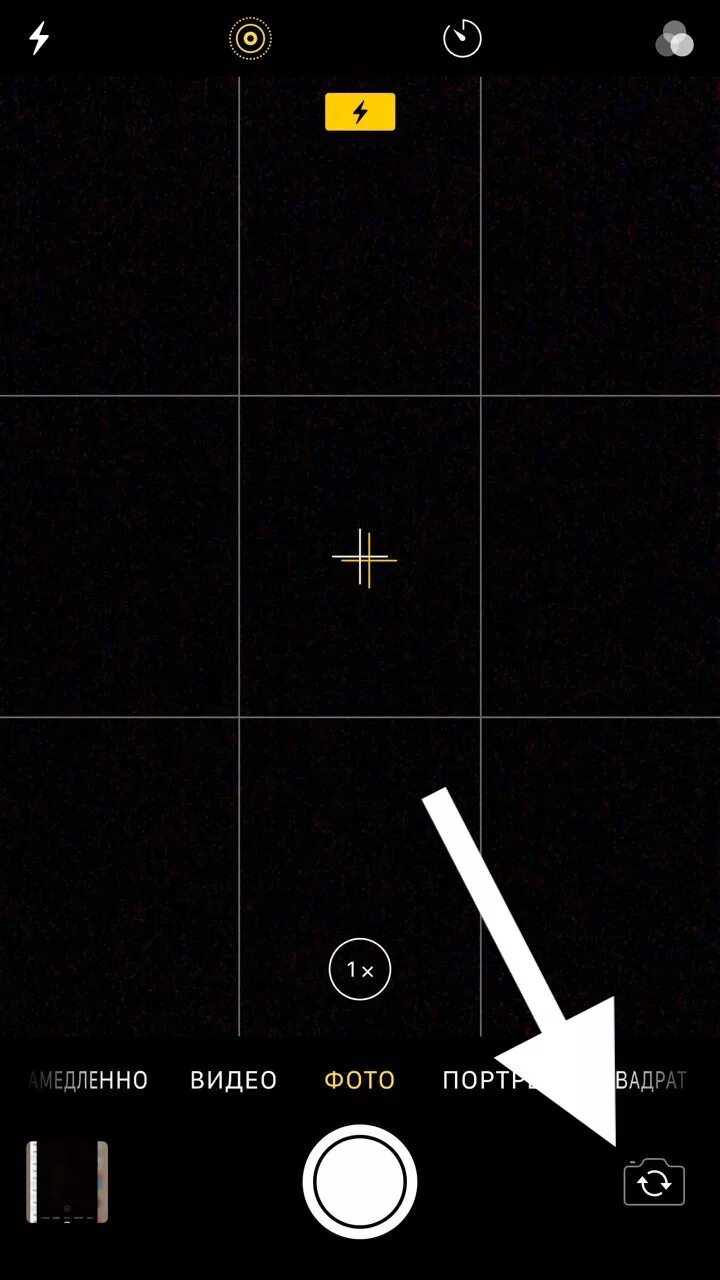This screenshot has width=720, height=1280.
Task: Switch to the ВИДЕО mode
Action: click(233, 1080)
